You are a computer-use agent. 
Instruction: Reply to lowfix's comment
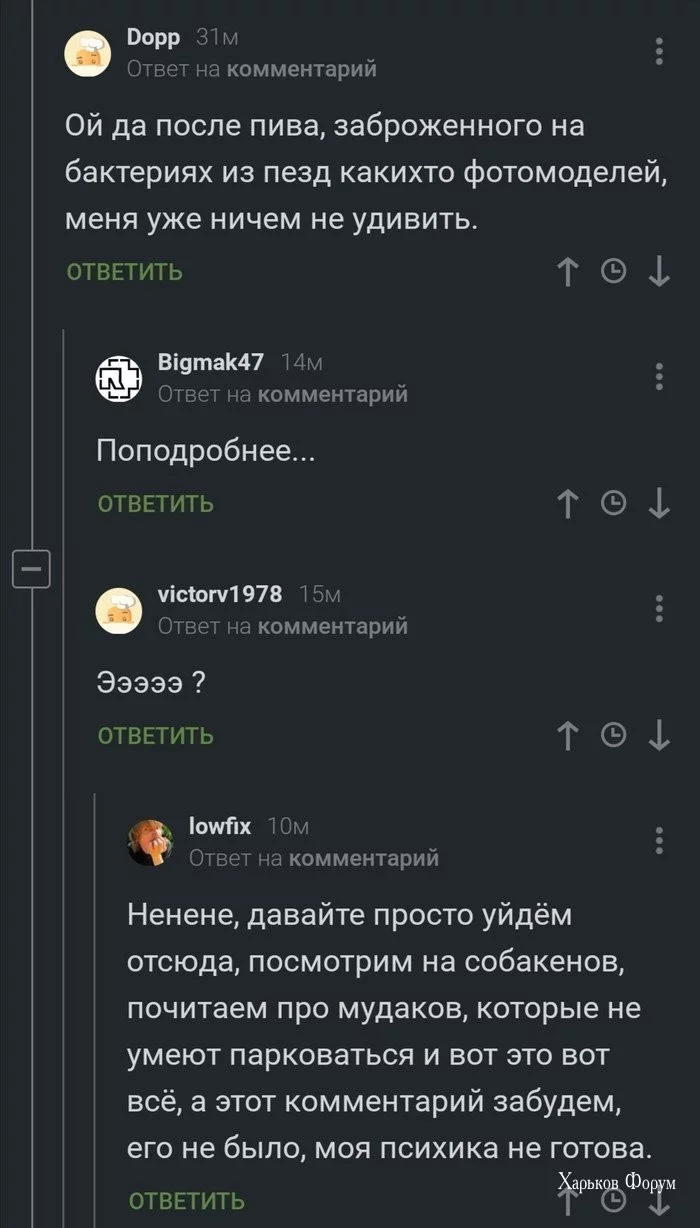186,1200
